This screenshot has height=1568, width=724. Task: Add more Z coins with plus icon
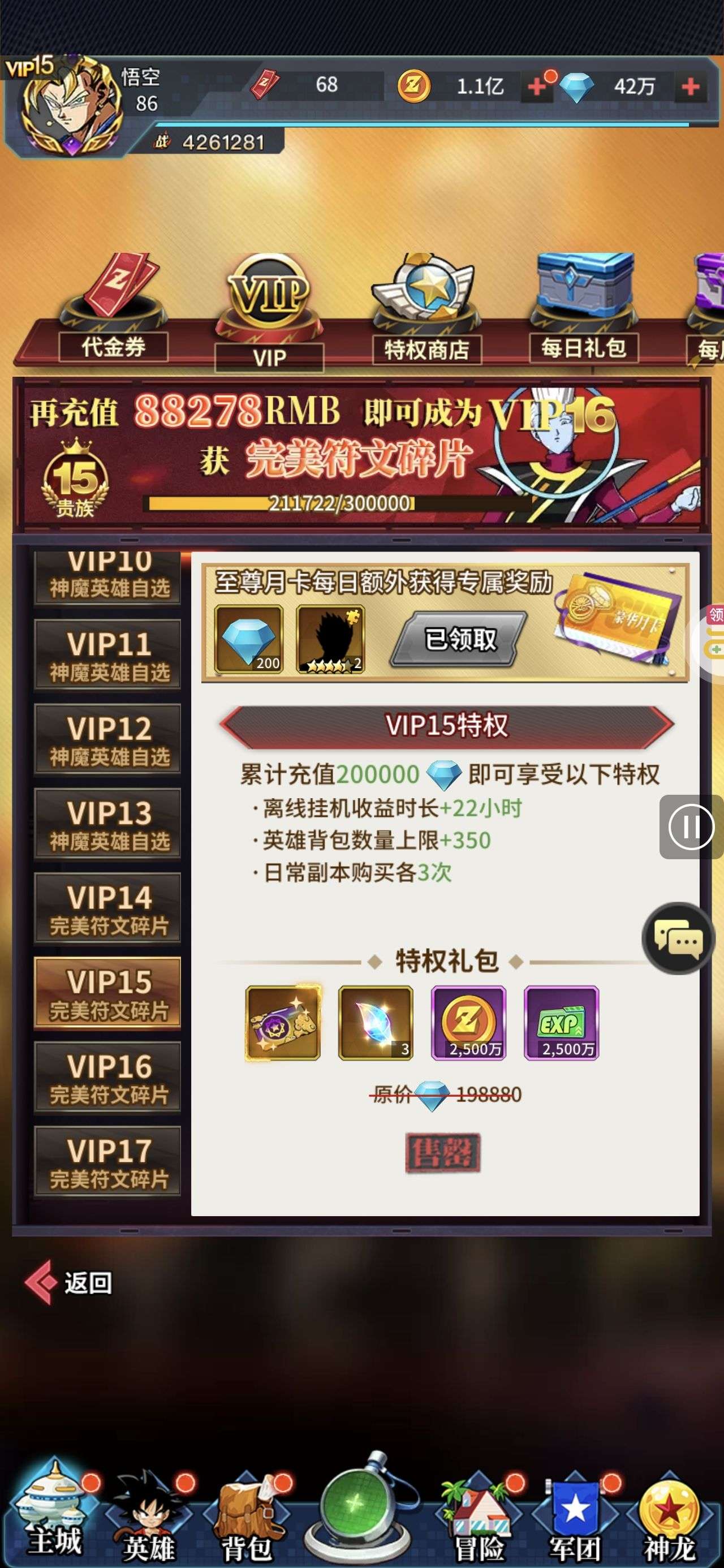[x=536, y=87]
